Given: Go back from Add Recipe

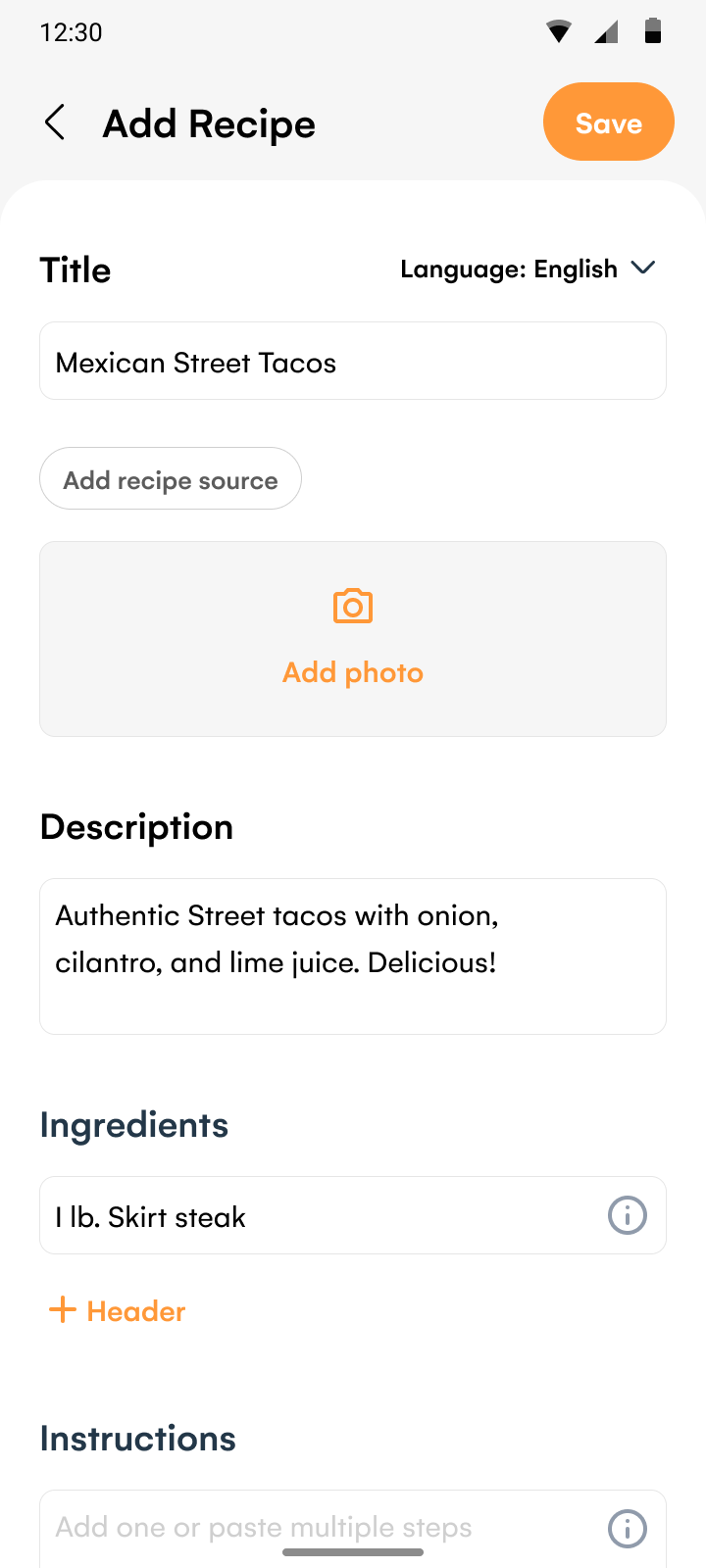Looking at the screenshot, I should click(x=55, y=123).
